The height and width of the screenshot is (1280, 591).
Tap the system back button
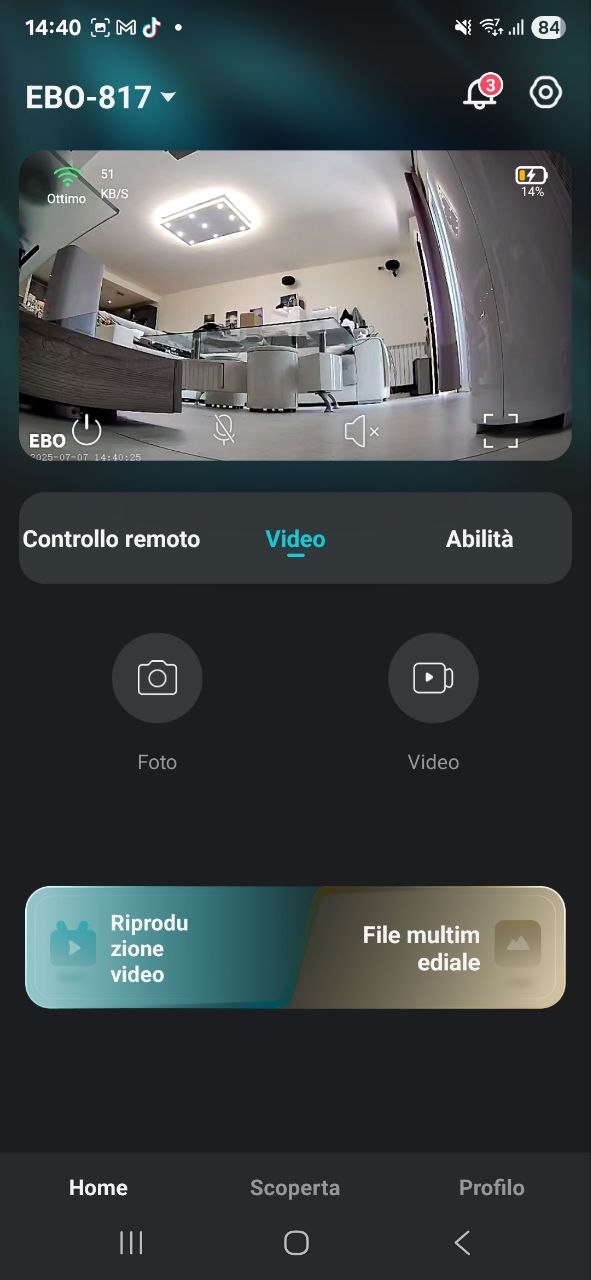click(x=462, y=1242)
